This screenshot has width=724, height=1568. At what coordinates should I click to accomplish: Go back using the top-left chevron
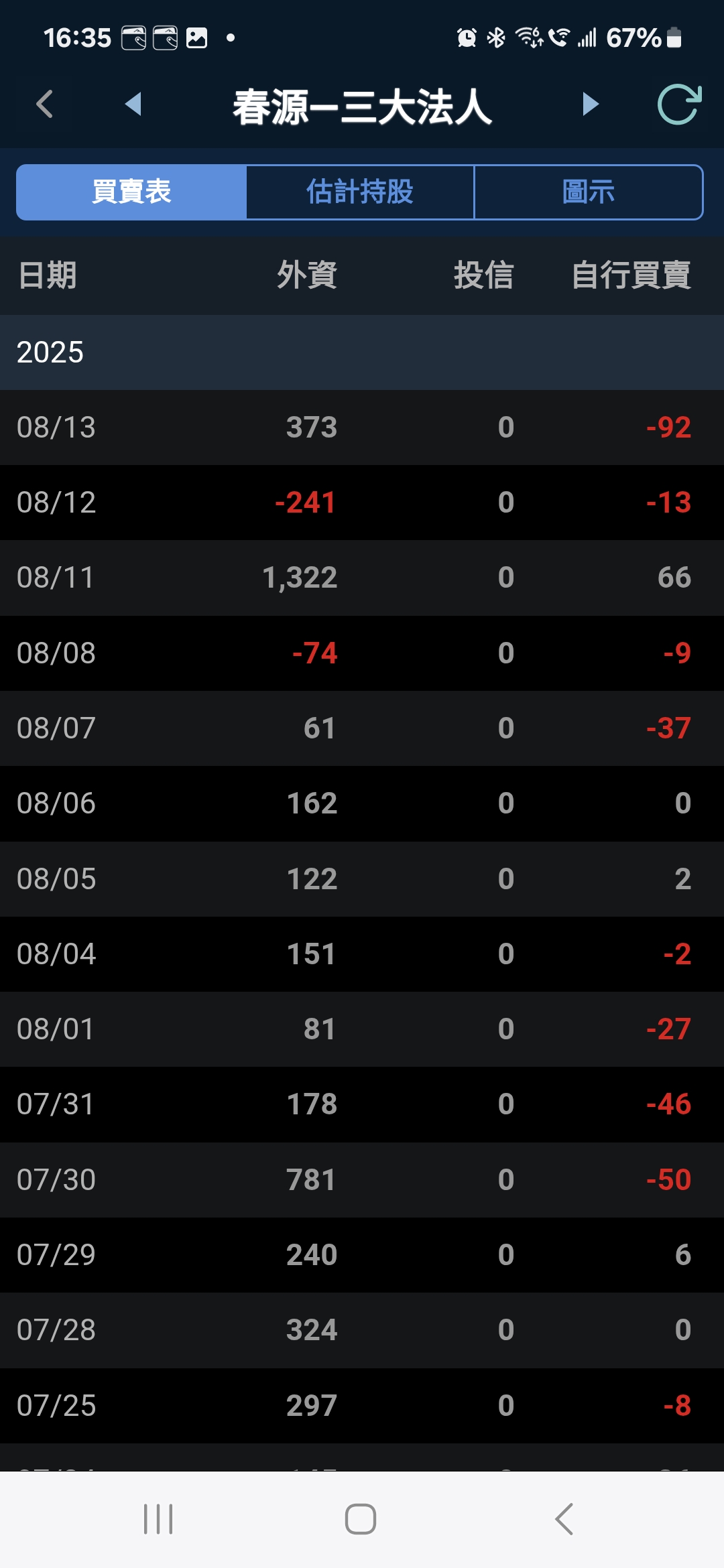point(44,105)
